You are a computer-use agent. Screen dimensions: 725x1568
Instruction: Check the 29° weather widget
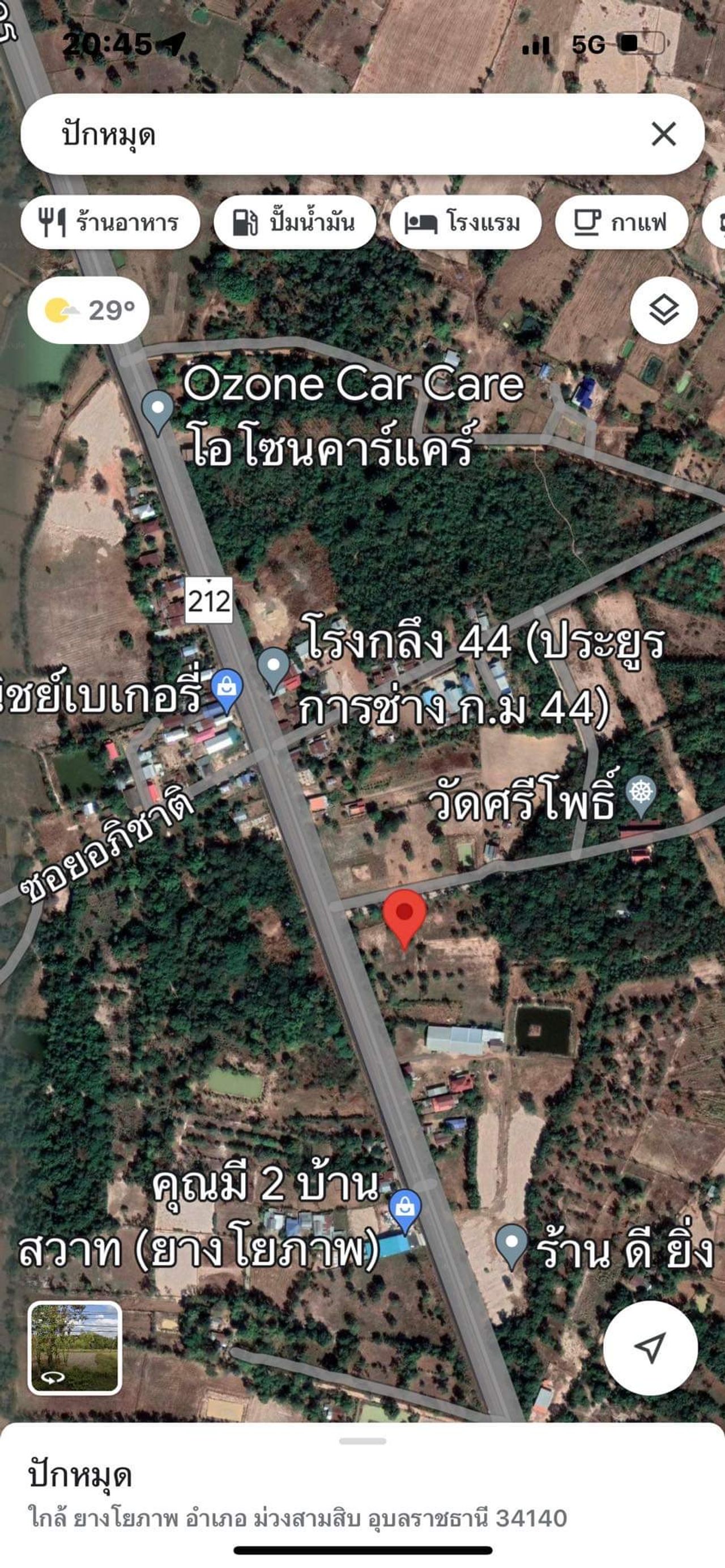tap(89, 310)
